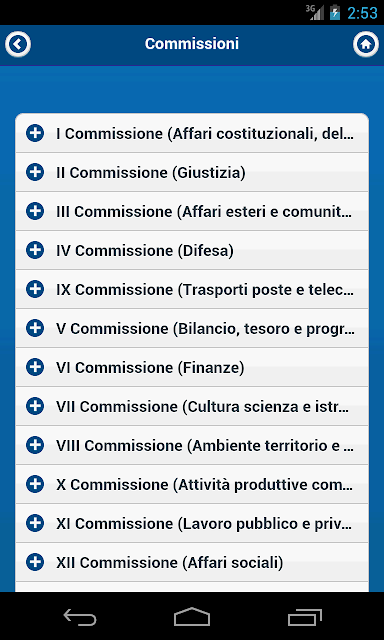Expand IX Commissione (Trasporti poste)

pyautogui.click(x=192, y=289)
